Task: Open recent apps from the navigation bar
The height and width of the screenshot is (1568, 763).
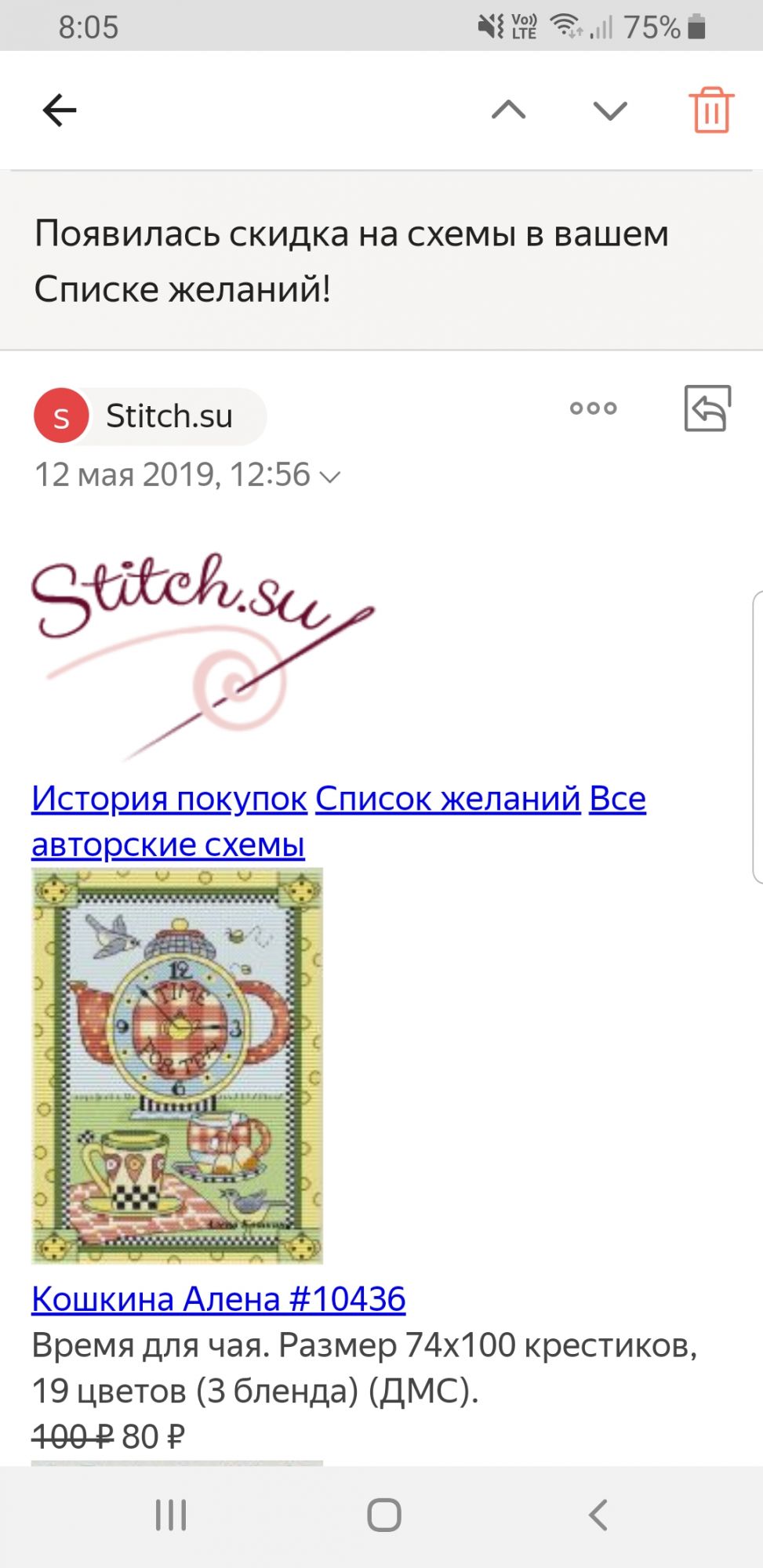Action: point(170,1515)
